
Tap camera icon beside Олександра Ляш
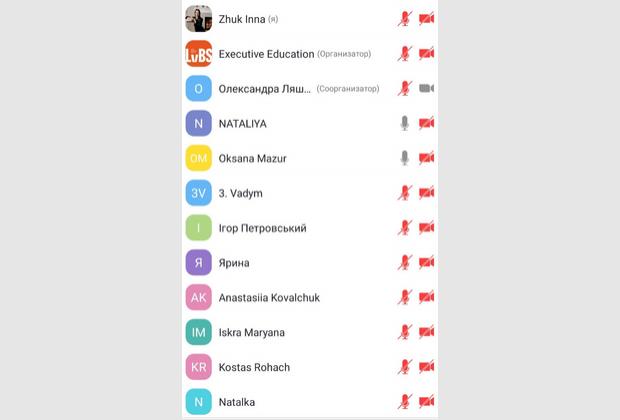tap(426, 88)
